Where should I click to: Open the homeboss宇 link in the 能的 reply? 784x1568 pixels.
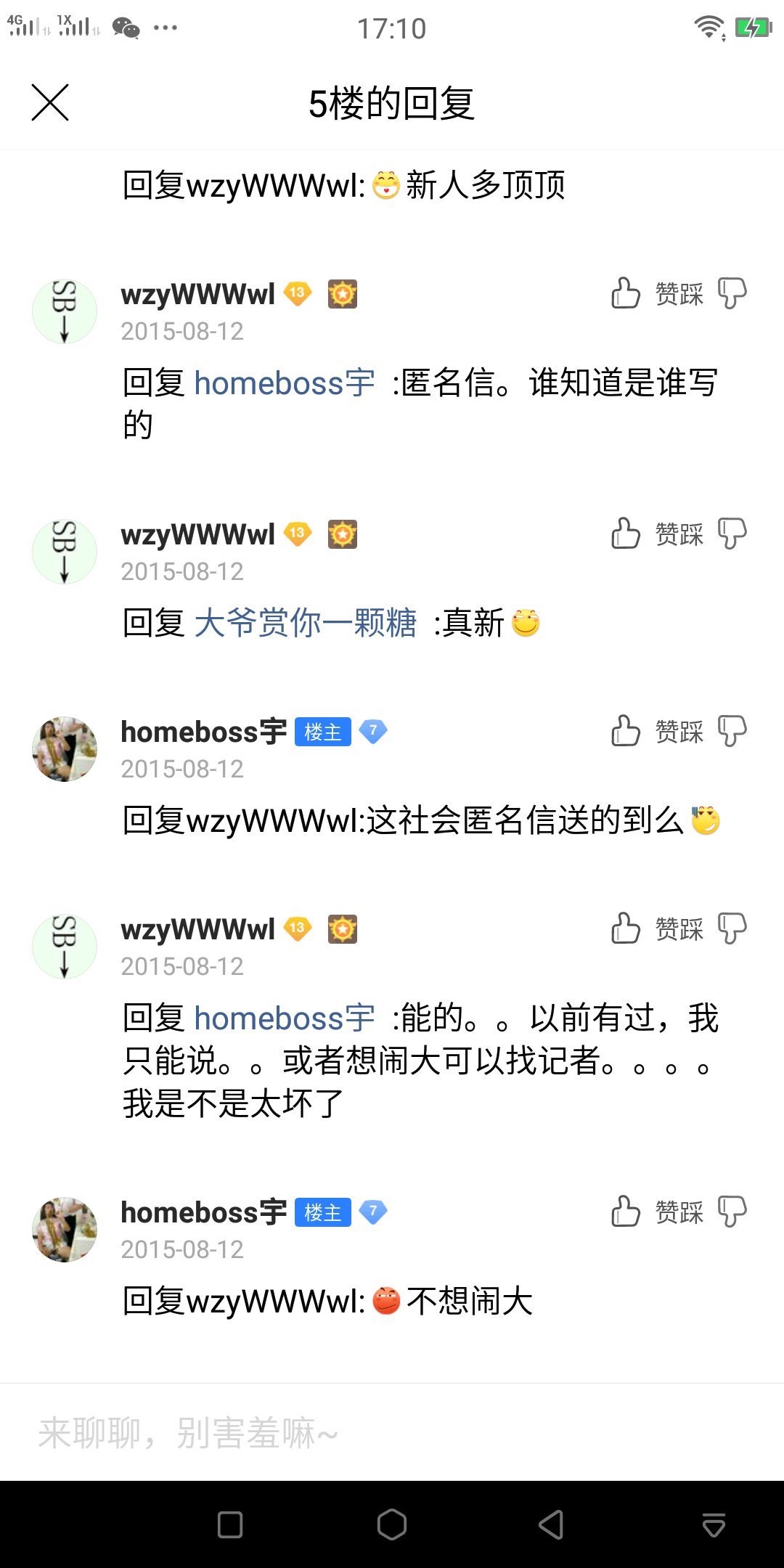pyautogui.click(x=284, y=1018)
